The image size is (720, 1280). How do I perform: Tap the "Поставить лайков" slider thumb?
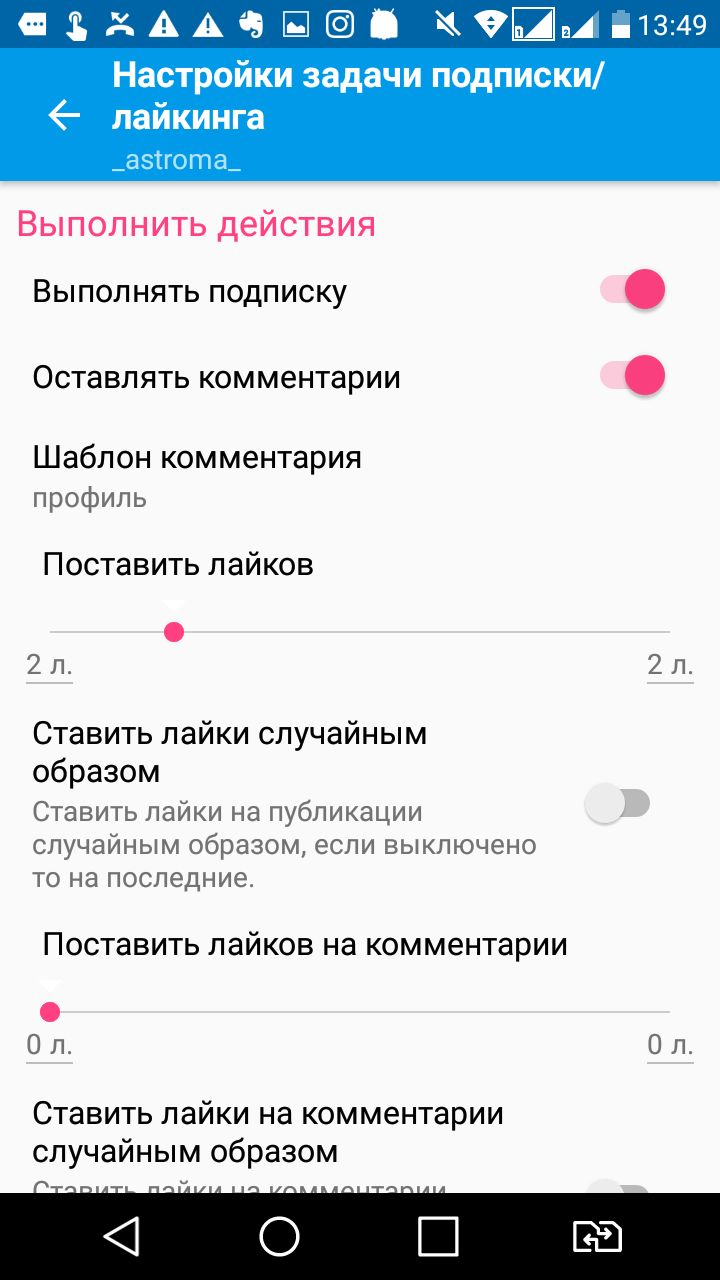(x=174, y=632)
